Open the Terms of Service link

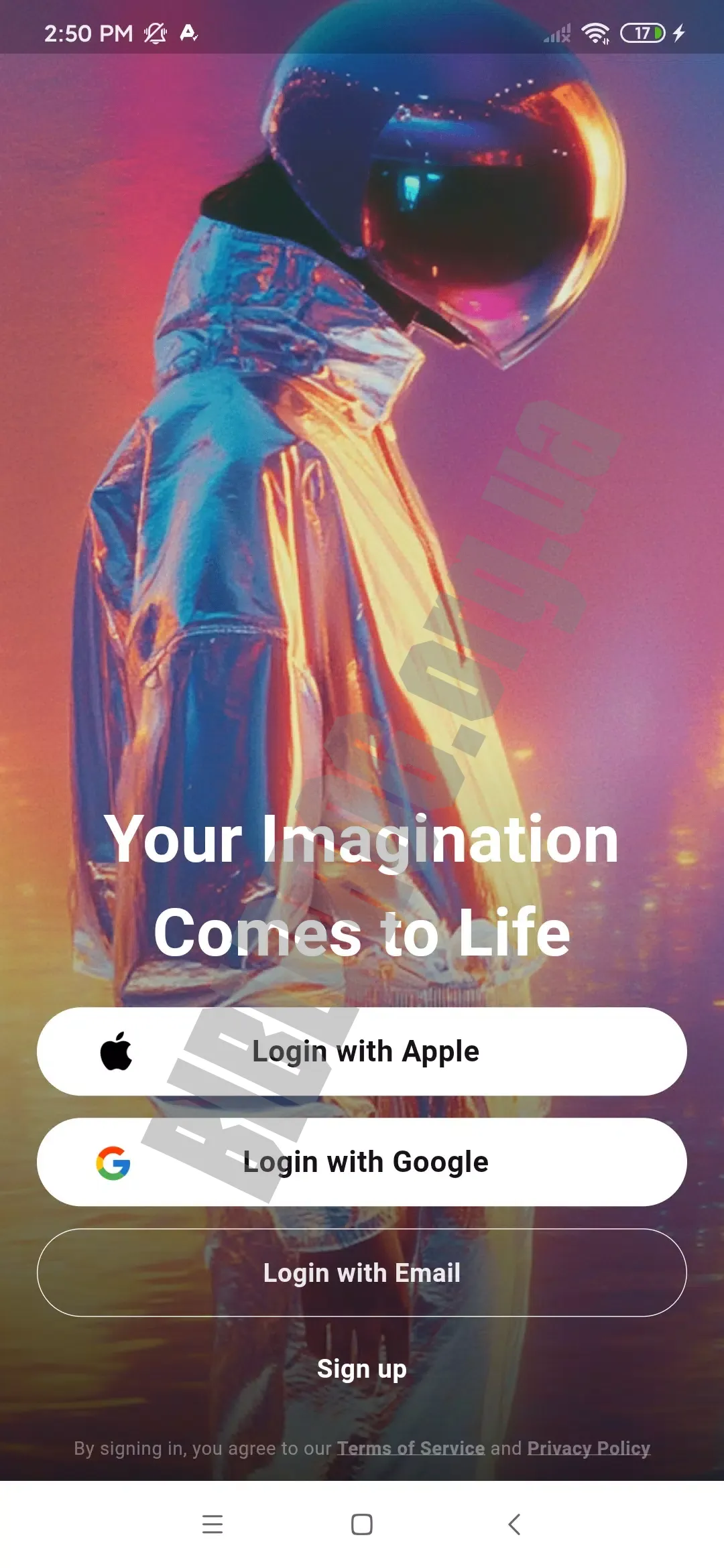410,1448
